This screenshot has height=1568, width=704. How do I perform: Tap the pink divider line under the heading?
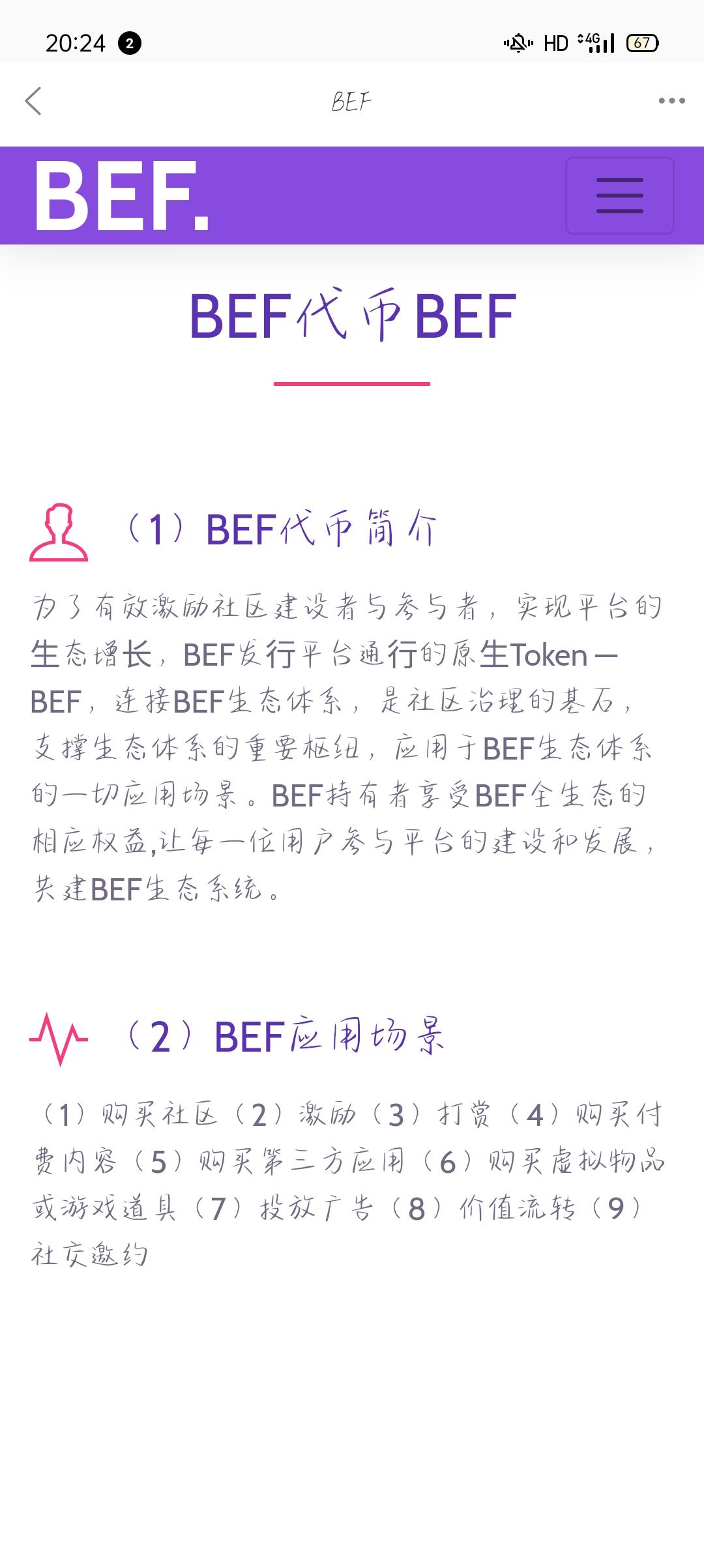click(351, 385)
